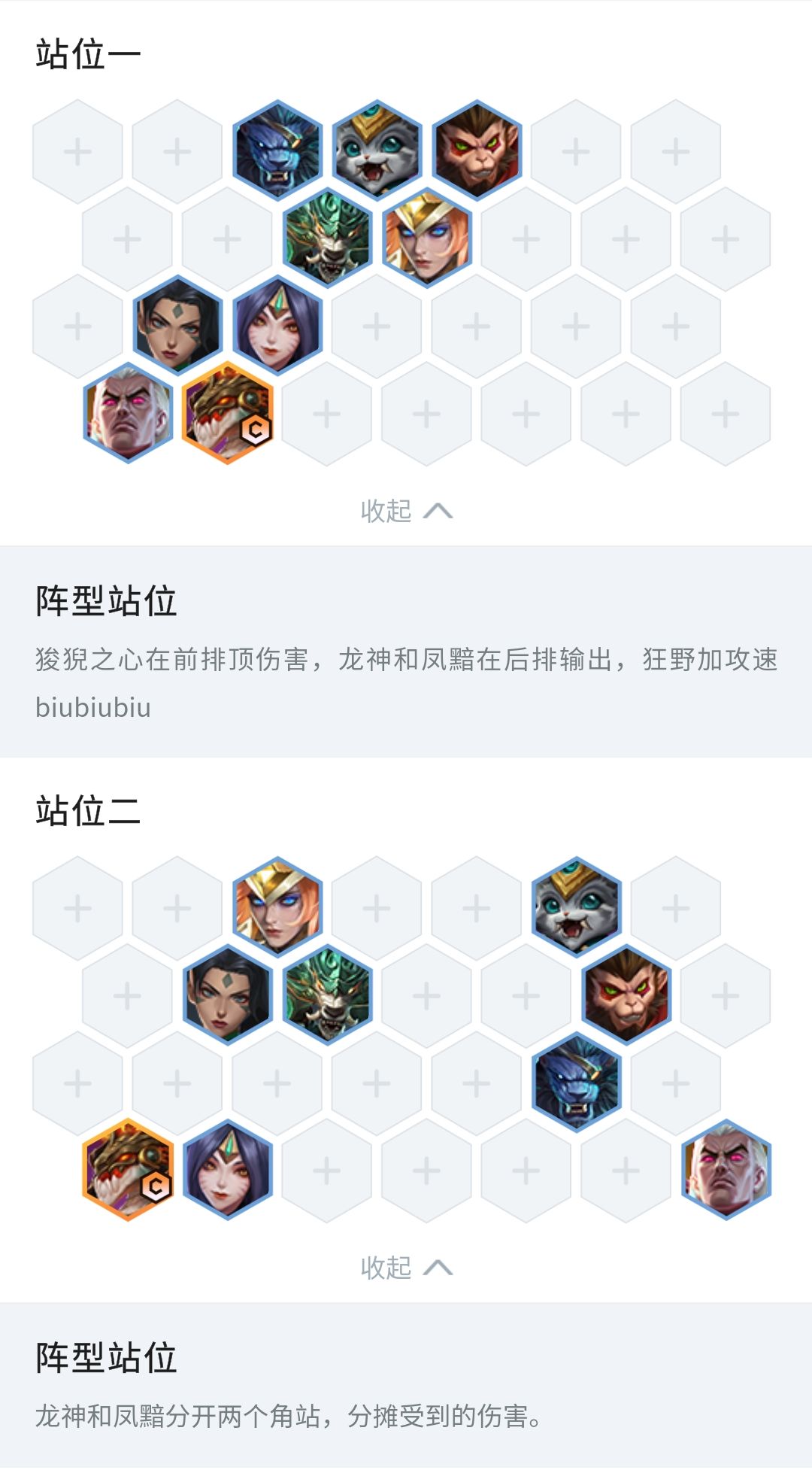Select the monkey champion in 站位二
This screenshot has width=812, height=1470.
pyautogui.click(x=626, y=995)
